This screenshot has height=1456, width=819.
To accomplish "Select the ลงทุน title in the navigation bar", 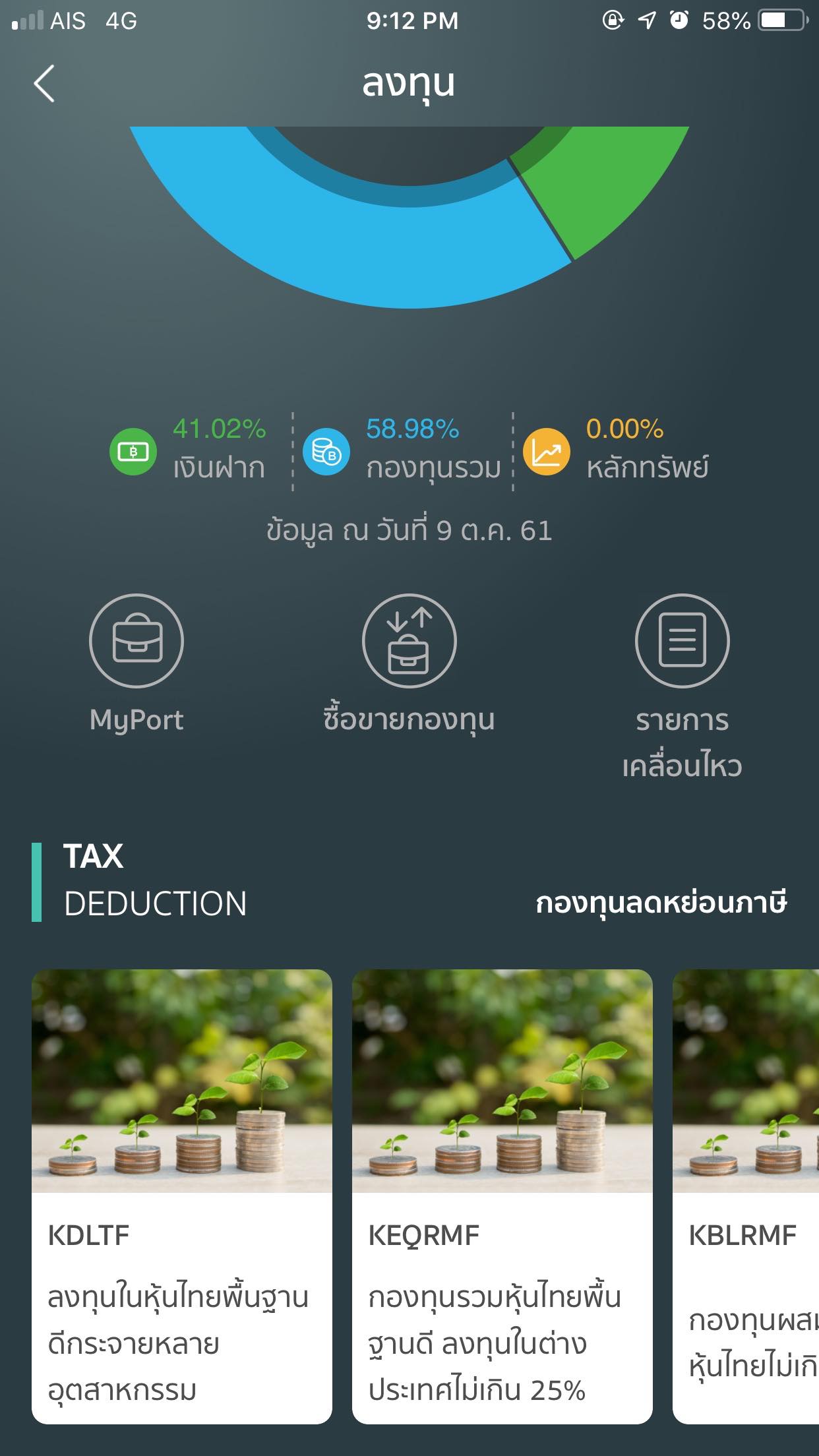I will (x=409, y=84).
